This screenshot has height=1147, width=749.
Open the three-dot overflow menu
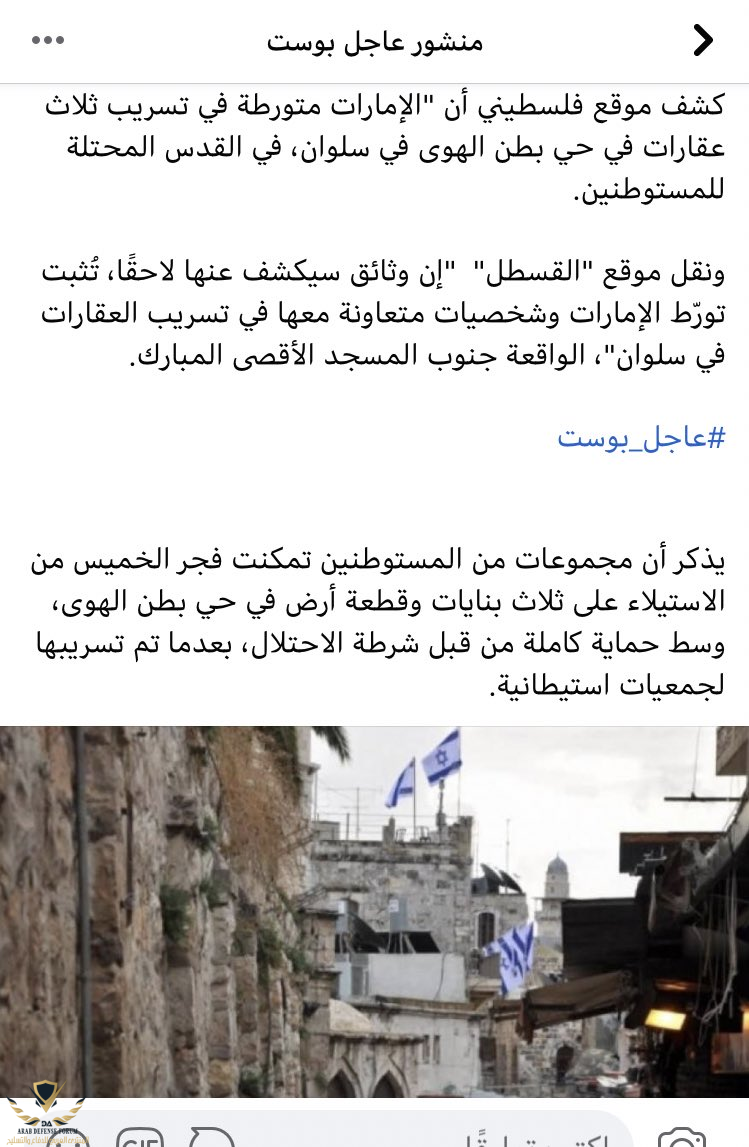pyautogui.click(x=48, y=41)
